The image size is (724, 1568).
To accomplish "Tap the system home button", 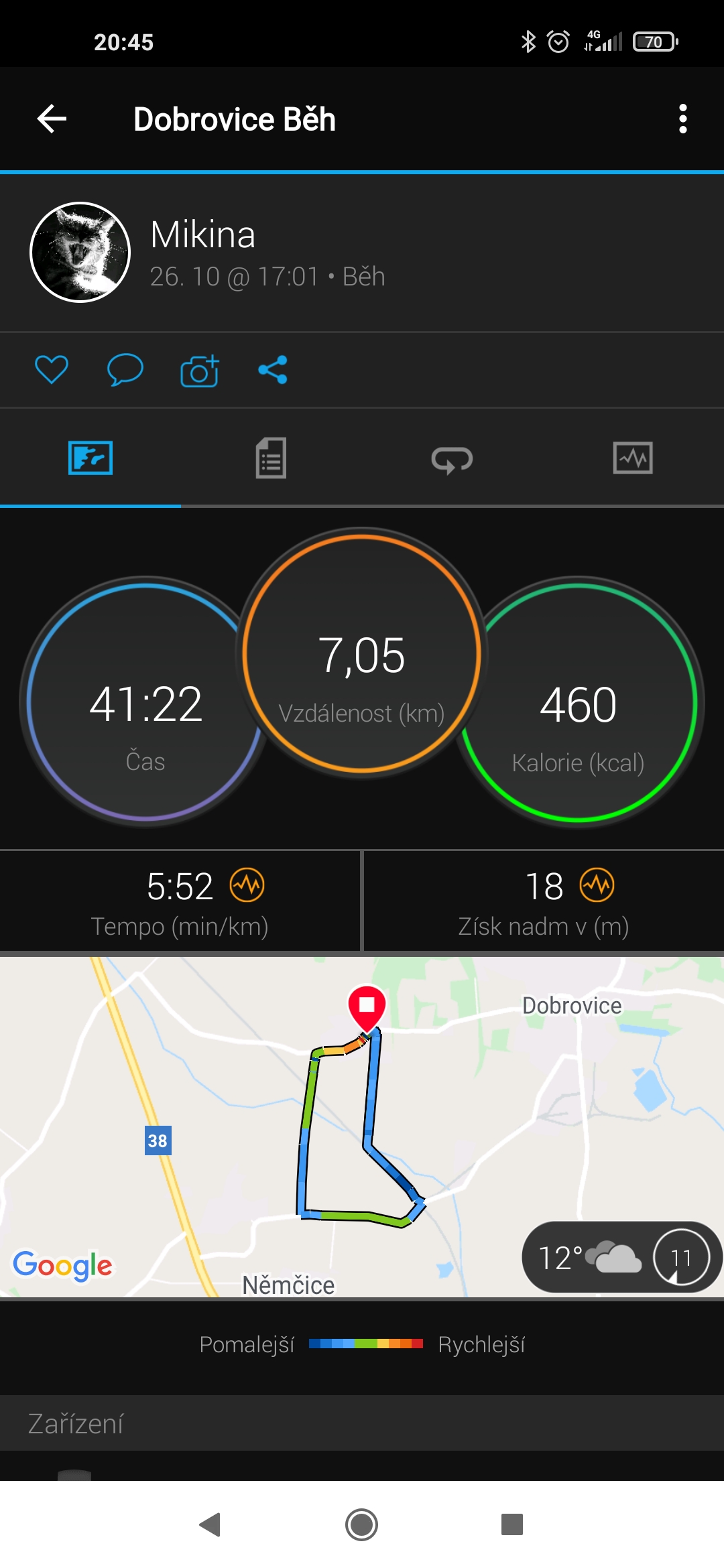I will [362, 1525].
